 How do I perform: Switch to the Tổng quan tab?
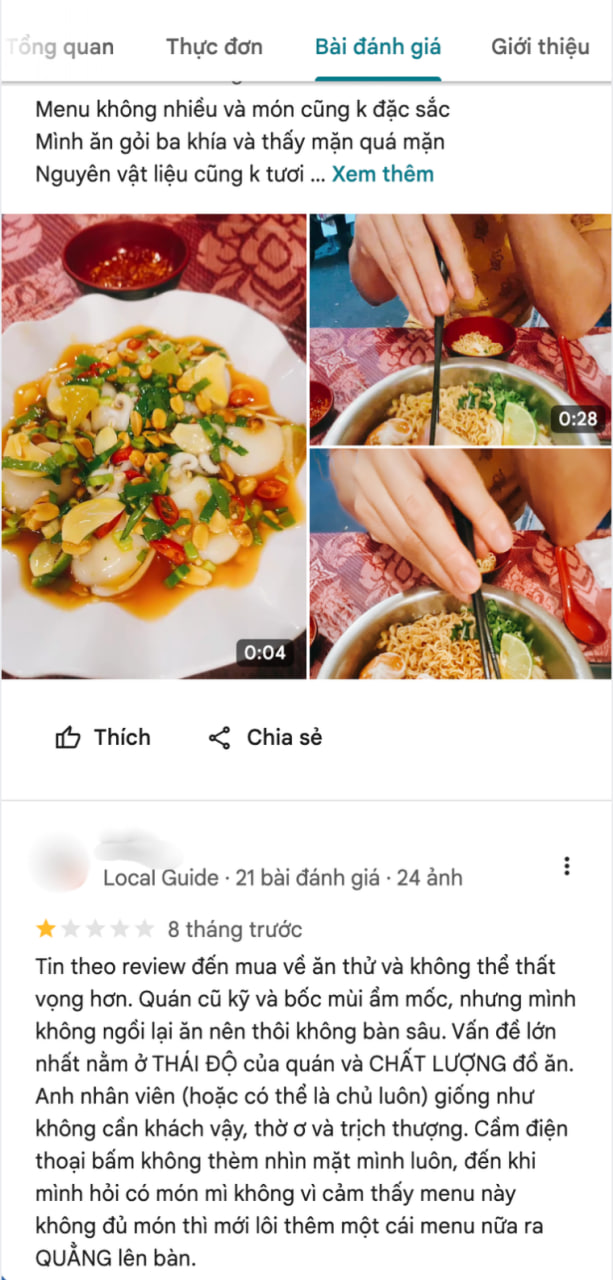tap(59, 46)
